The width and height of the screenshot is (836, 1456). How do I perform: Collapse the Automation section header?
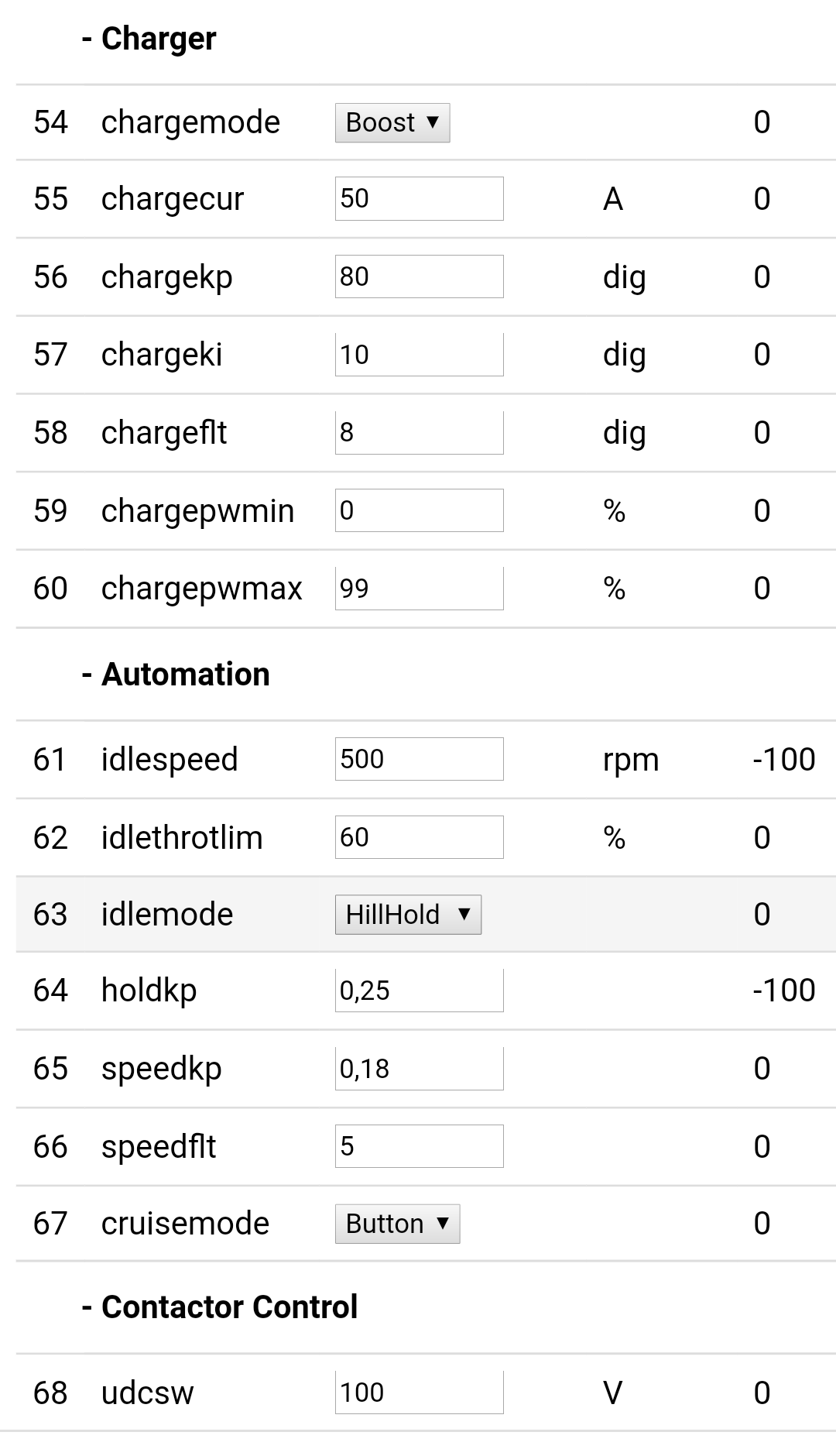point(176,675)
